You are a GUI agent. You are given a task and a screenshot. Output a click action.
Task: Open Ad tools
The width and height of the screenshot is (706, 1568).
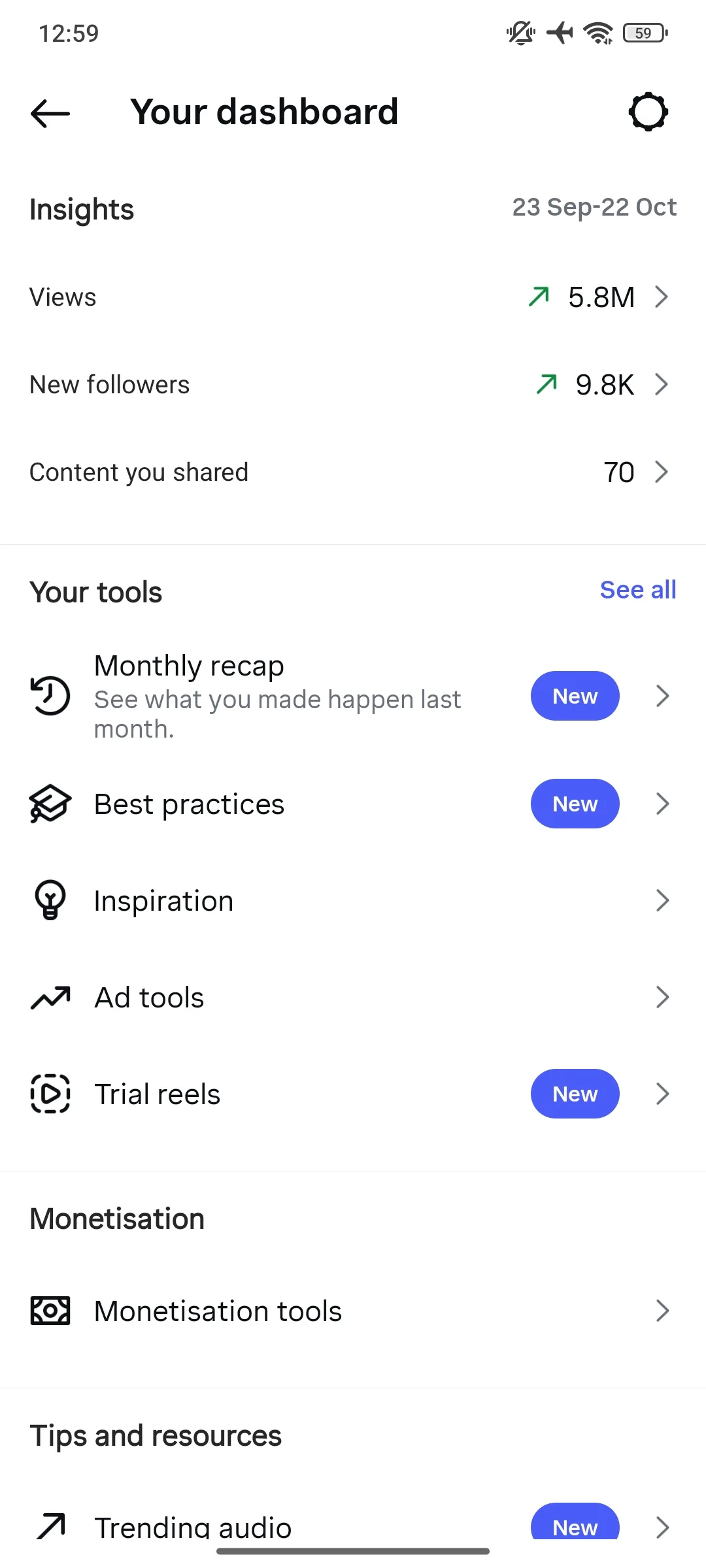(x=353, y=998)
